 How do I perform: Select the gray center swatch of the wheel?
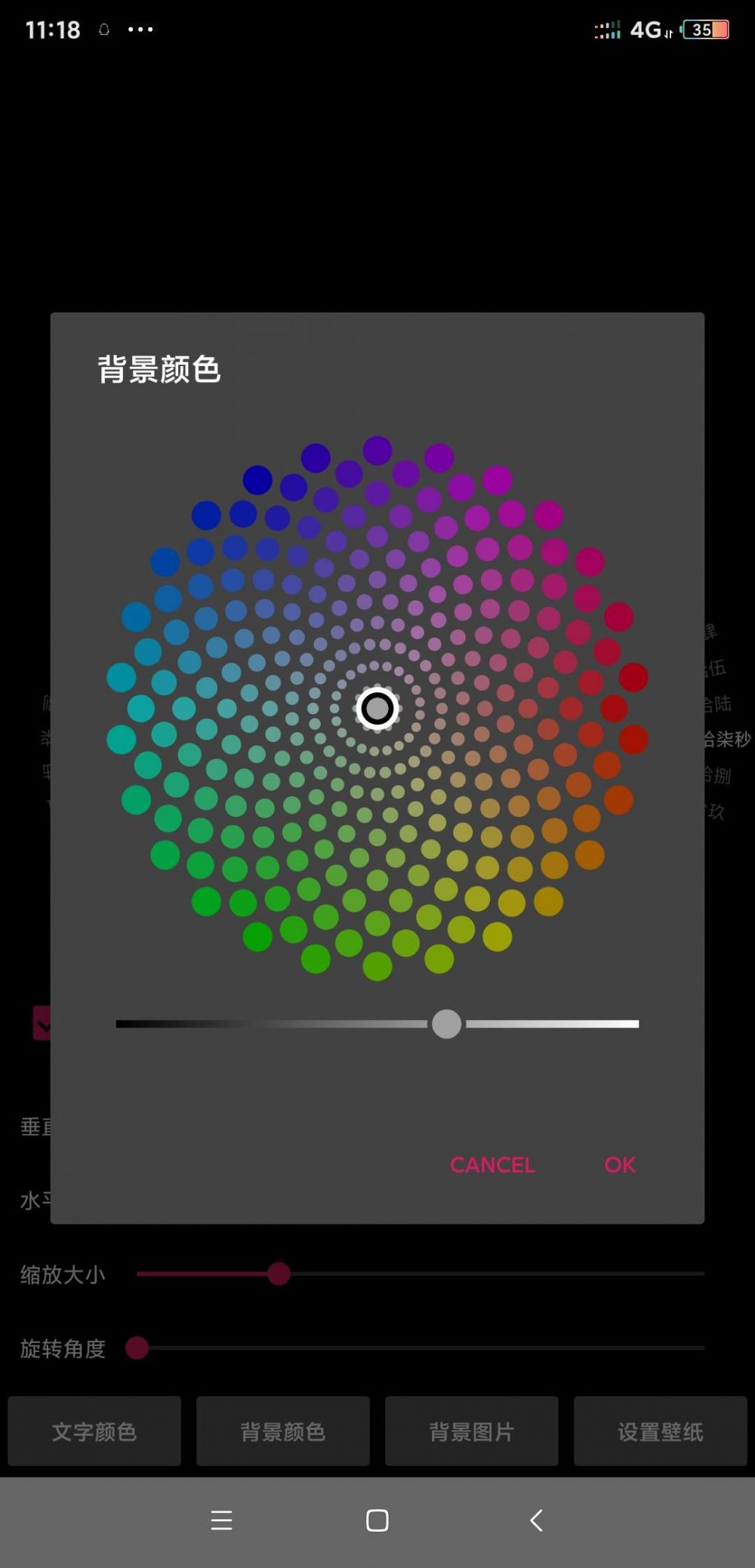(377, 709)
